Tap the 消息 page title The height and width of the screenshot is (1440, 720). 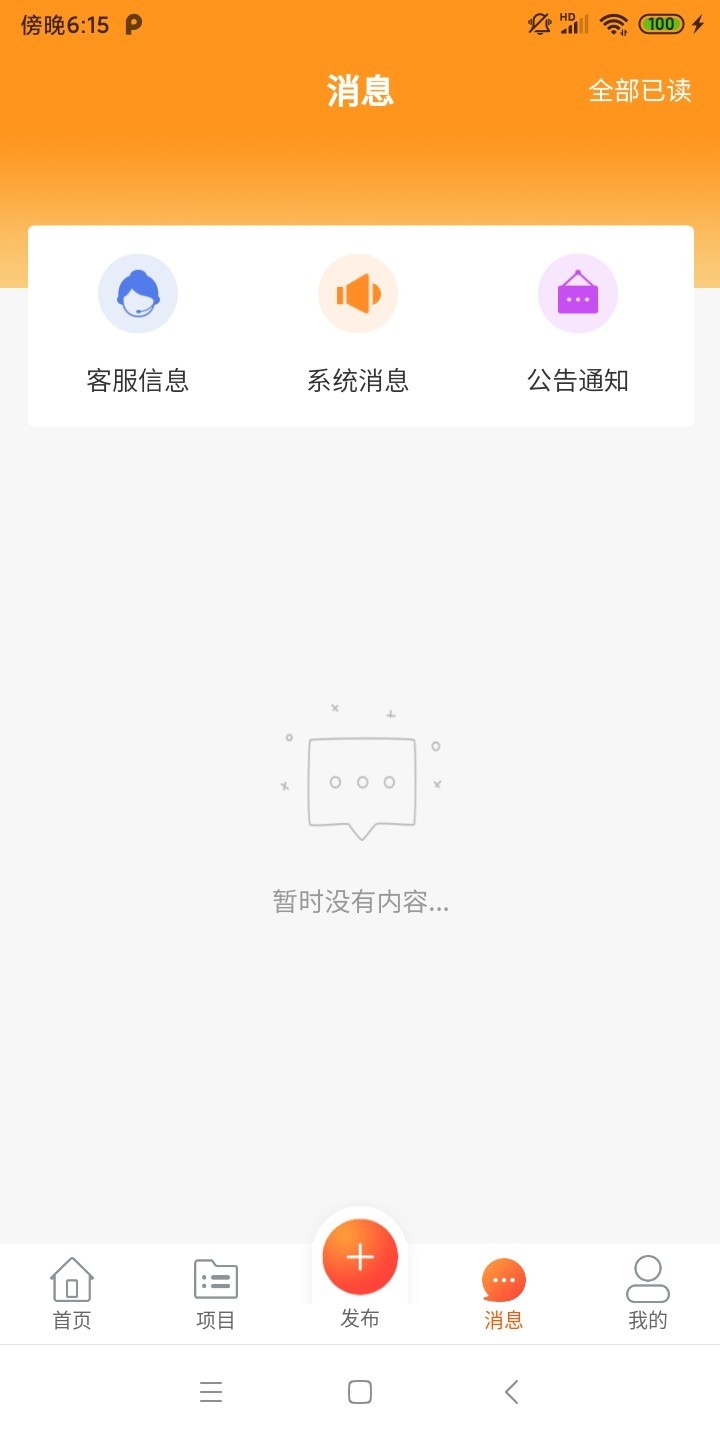[x=360, y=91]
